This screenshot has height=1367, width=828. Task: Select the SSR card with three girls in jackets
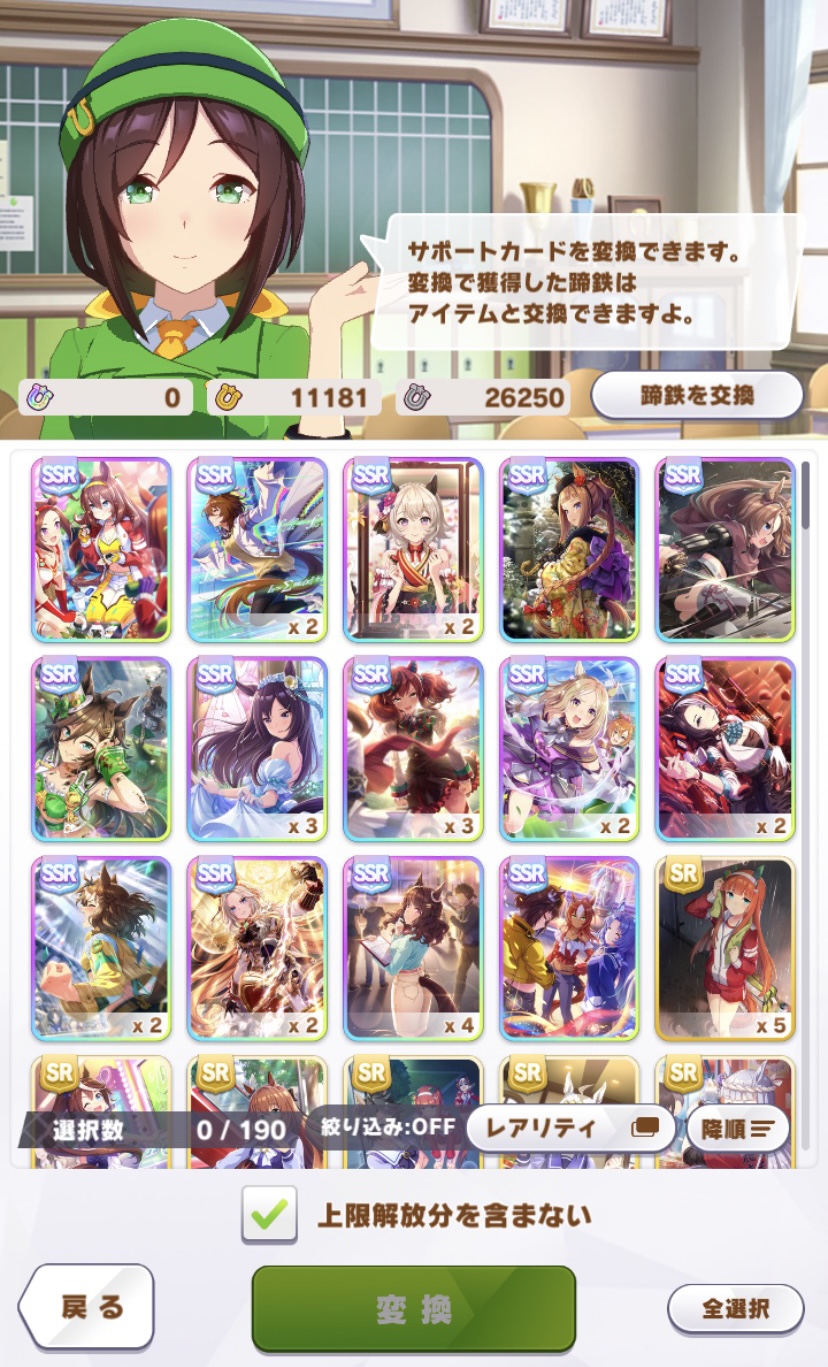(x=570, y=948)
